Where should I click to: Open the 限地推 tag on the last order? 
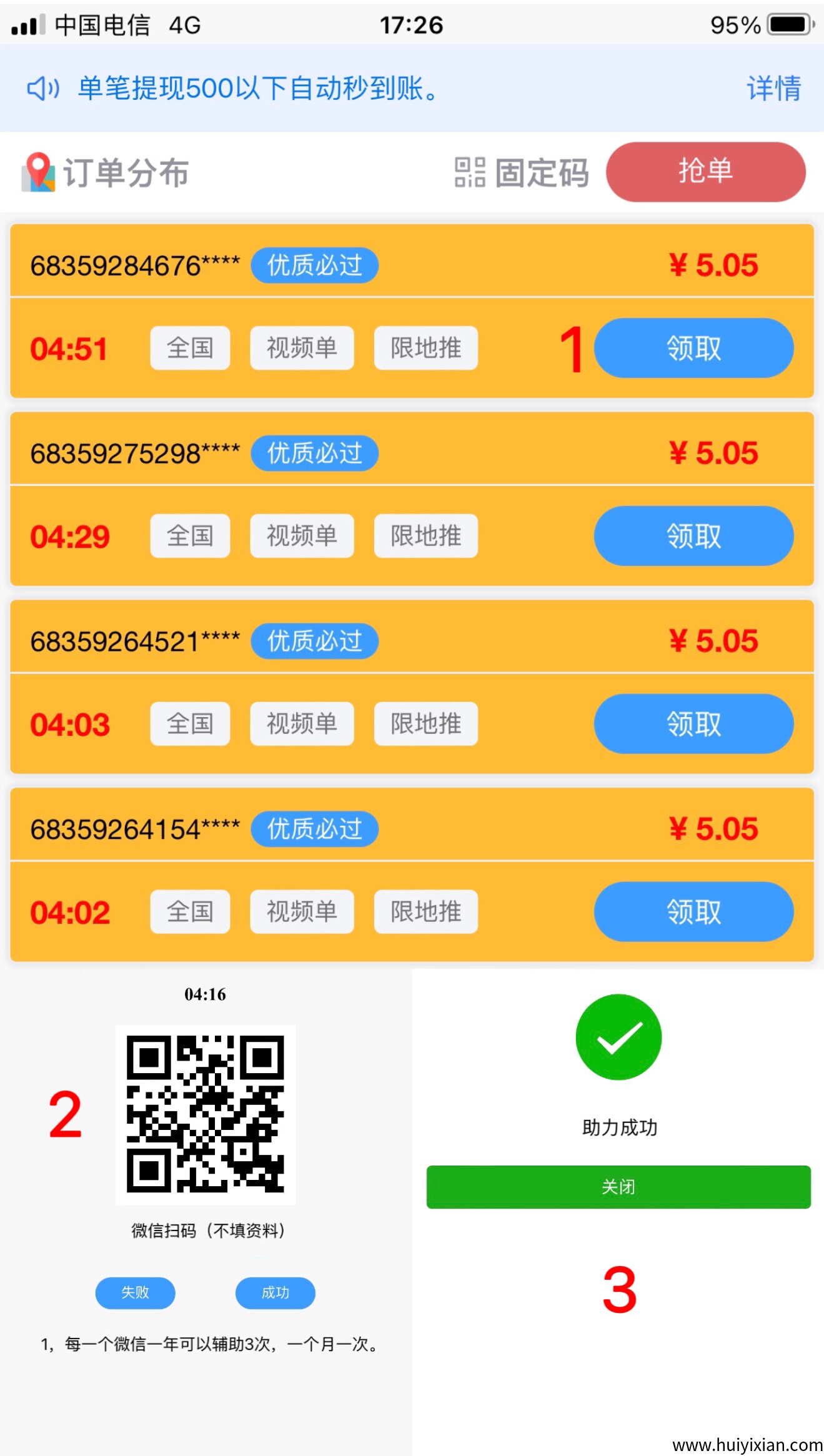(425, 912)
